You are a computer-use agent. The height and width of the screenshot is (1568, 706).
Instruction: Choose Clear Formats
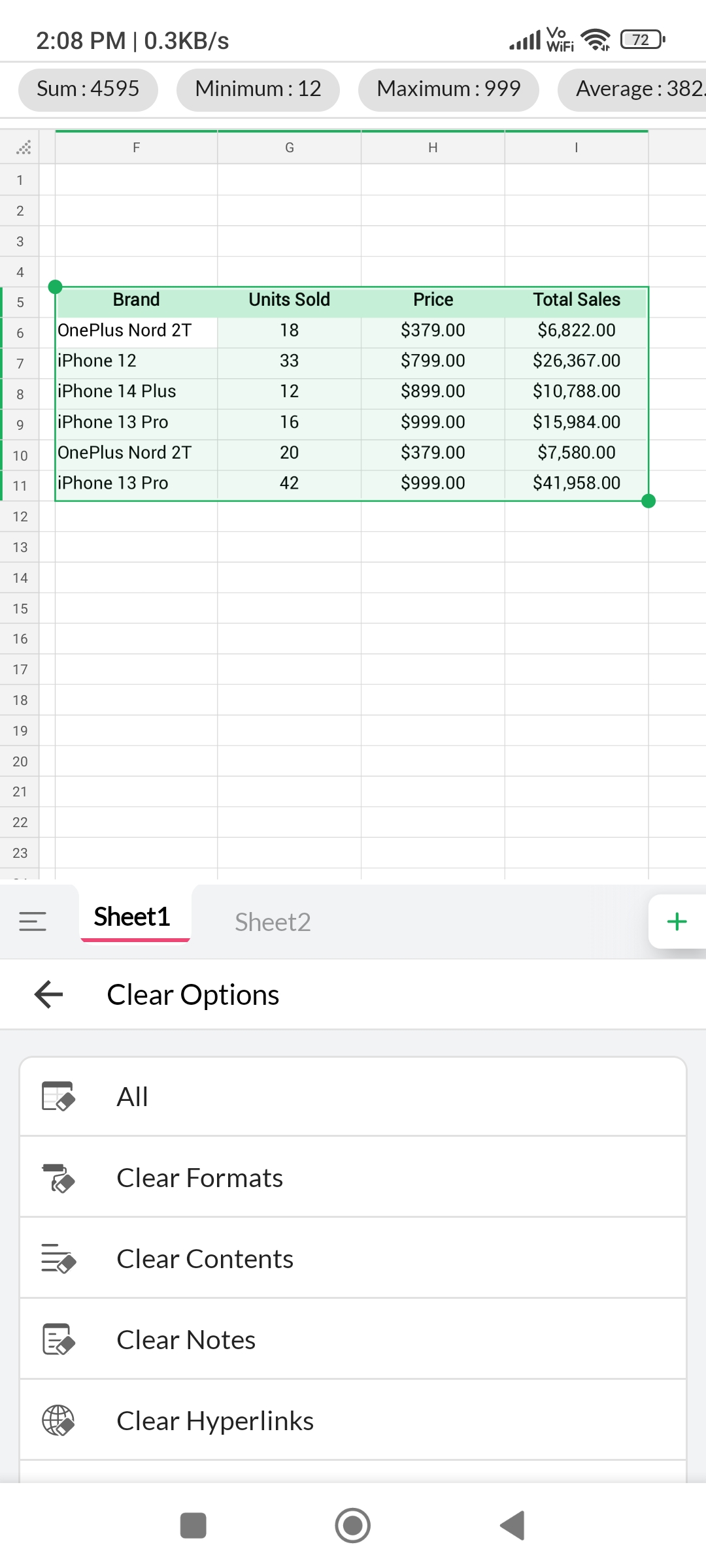click(353, 1177)
